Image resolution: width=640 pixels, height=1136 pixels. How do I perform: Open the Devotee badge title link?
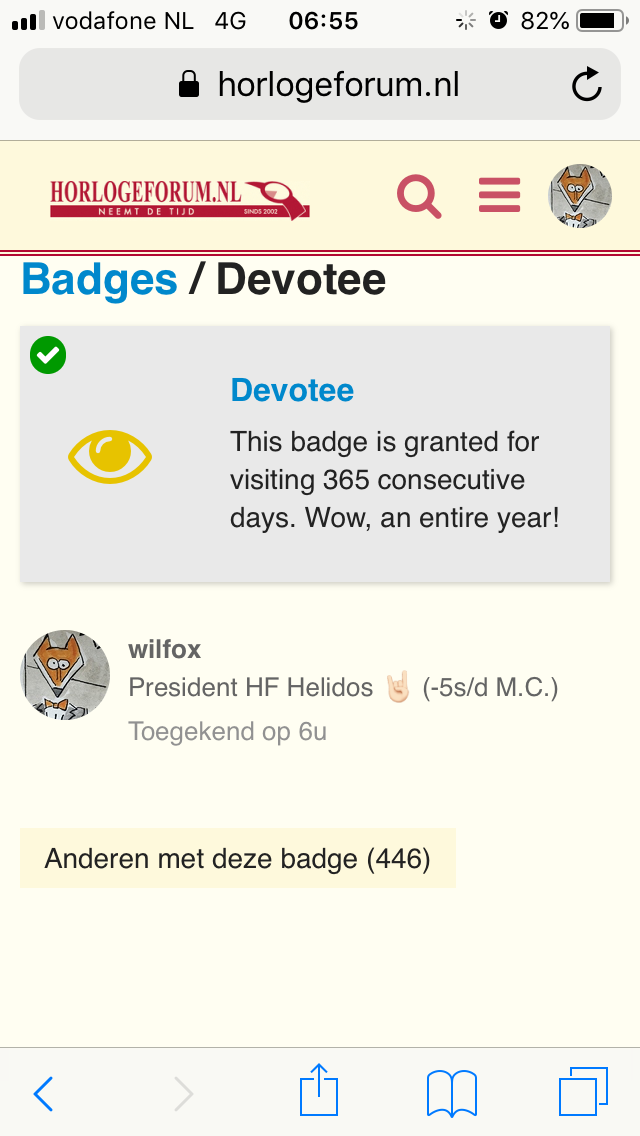[x=292, y=390]
